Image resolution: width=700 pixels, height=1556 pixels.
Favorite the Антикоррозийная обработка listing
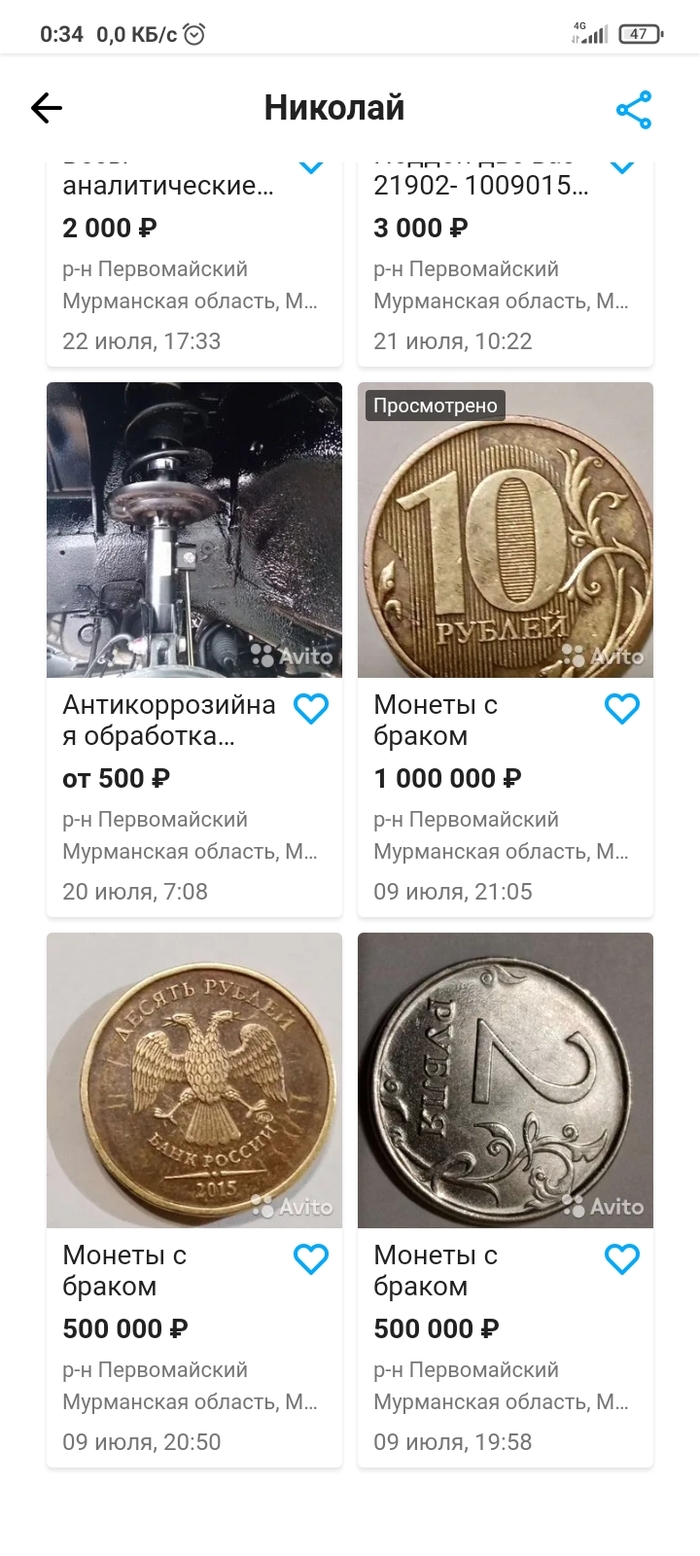311,709
